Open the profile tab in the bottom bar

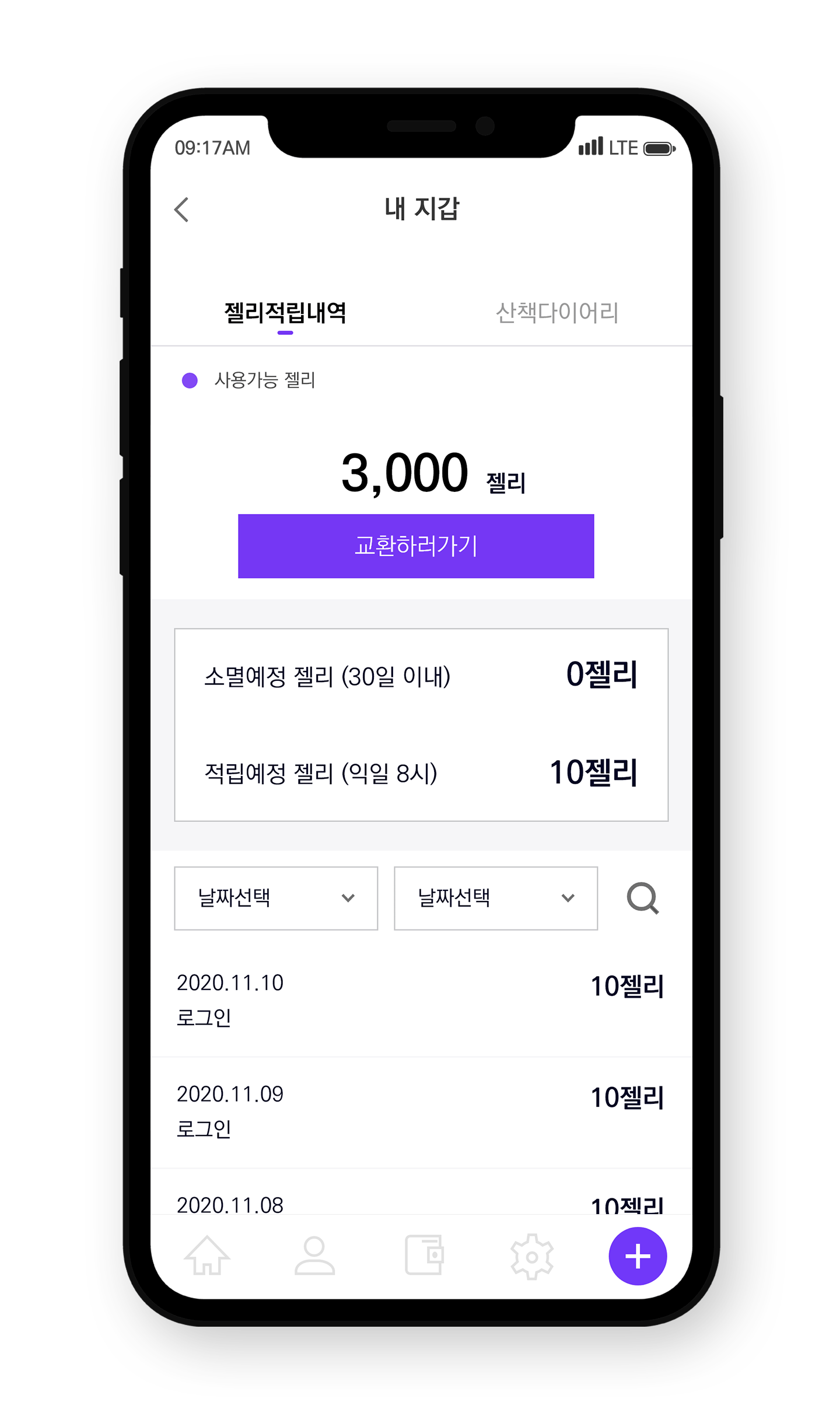coord(314,1256)
